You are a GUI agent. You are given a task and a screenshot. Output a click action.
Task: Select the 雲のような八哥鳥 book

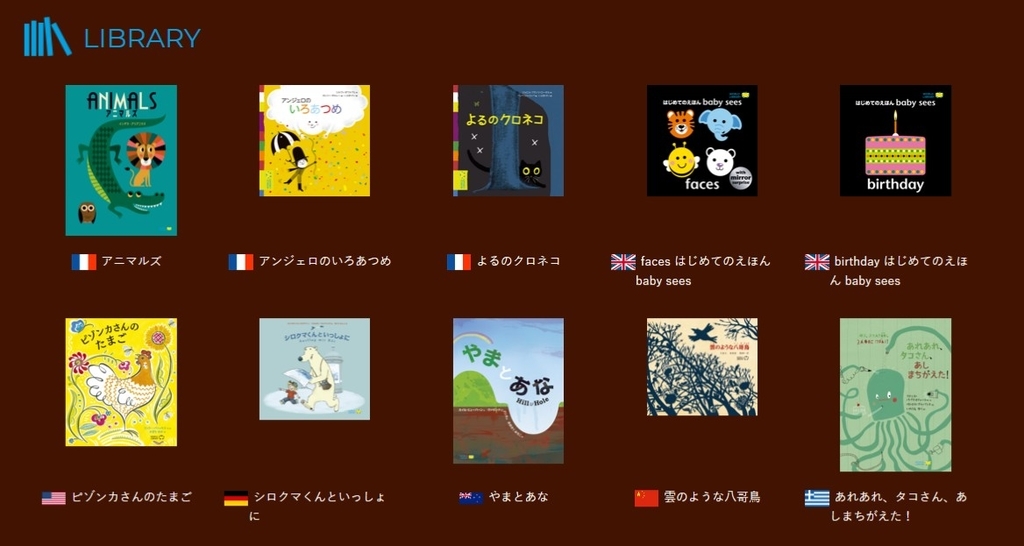click(702, 367)
